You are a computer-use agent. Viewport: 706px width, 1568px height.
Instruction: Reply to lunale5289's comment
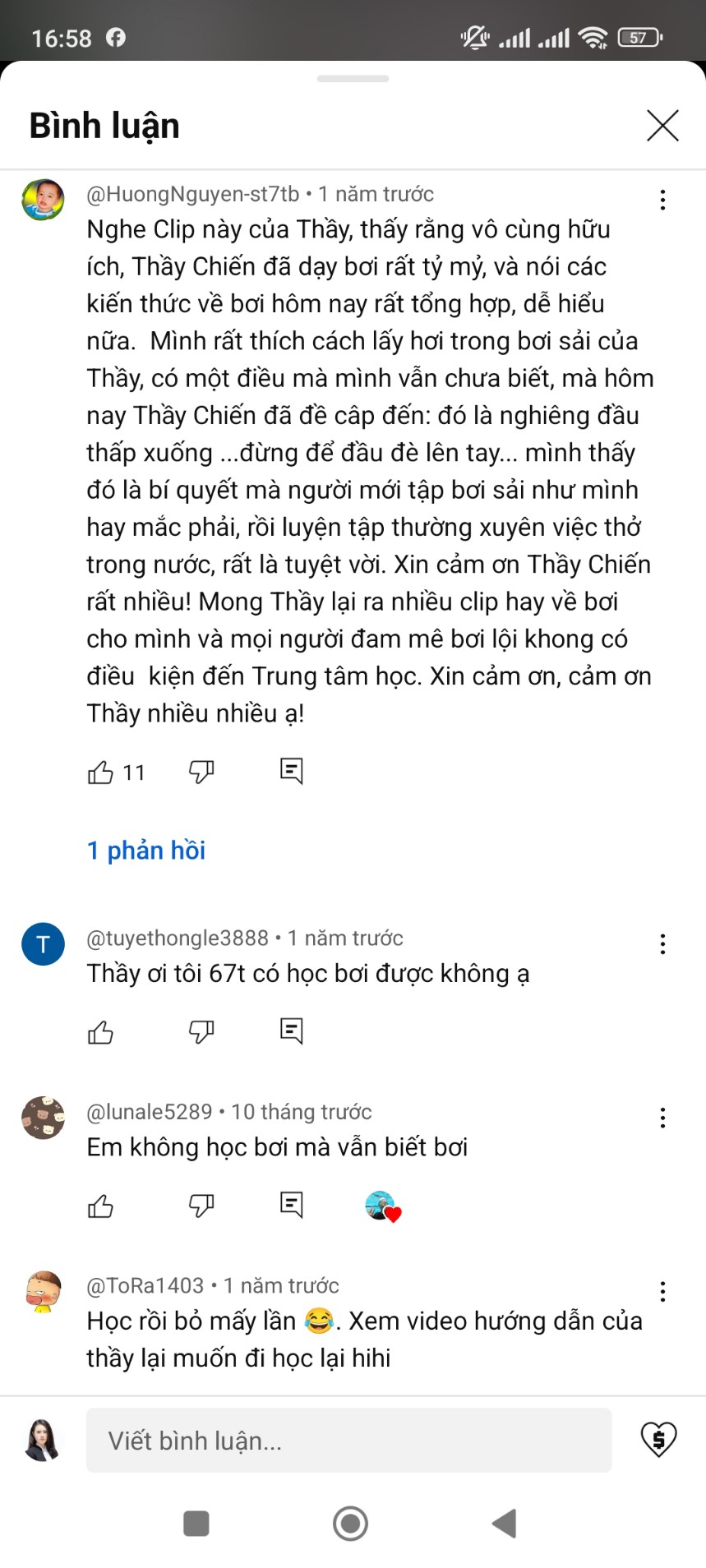291,1204
